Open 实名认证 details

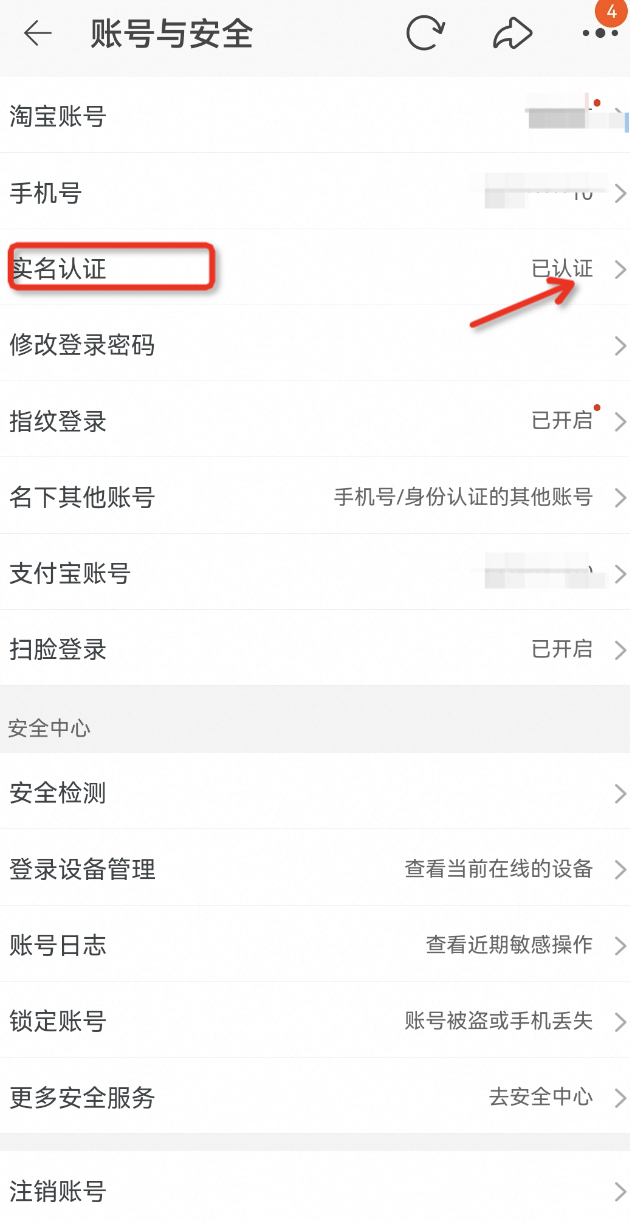coord(315,269)
